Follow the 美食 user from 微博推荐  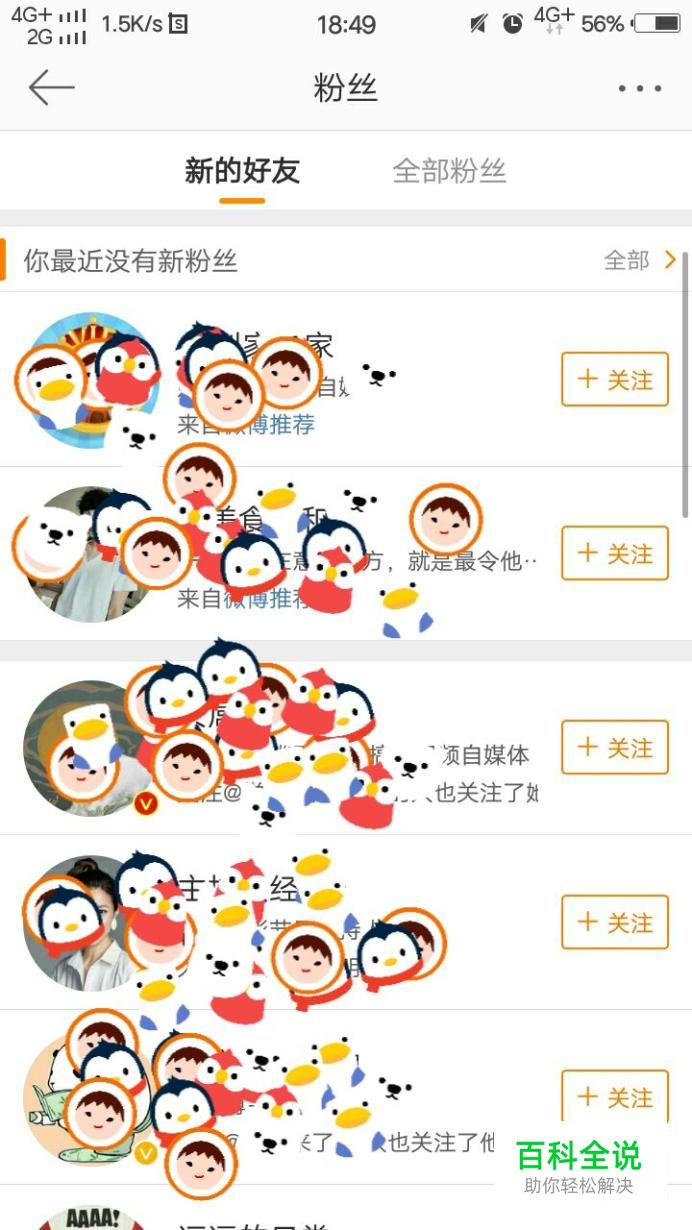[614, 554]
